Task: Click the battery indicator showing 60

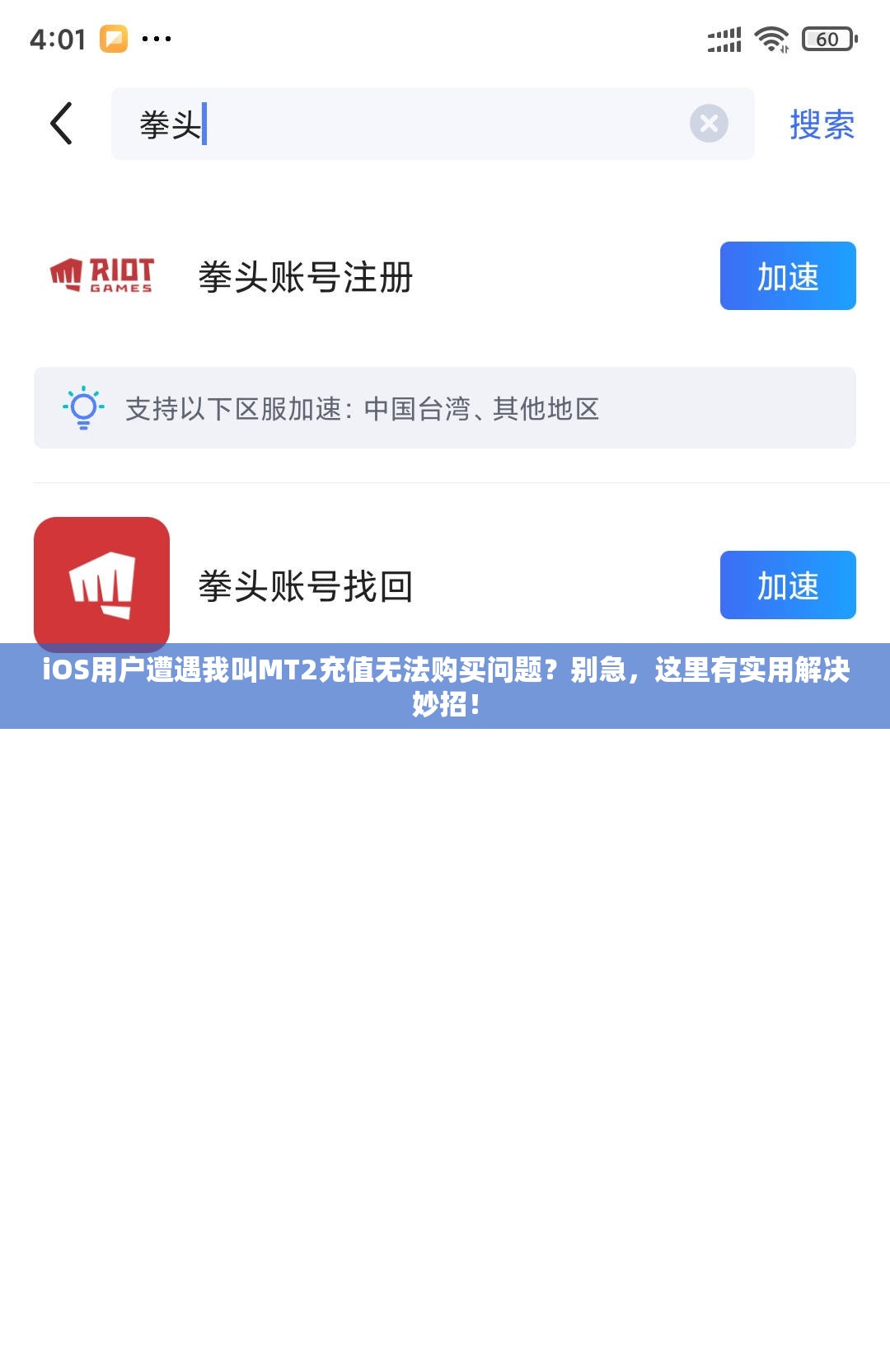Action: click(x=827, y=37)
